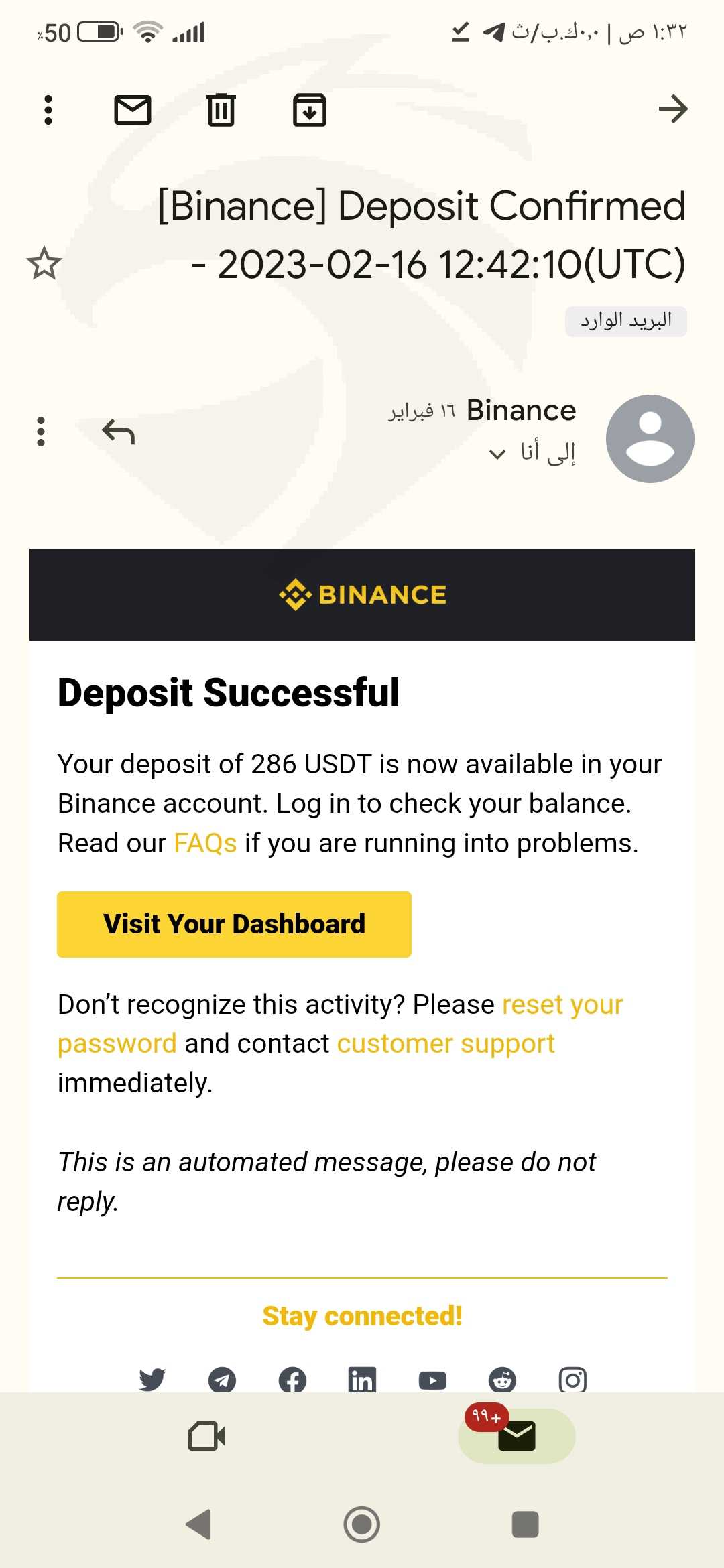Tap Visit Your Dashboard button
The image size is (724, 1568).
point(234,924)
